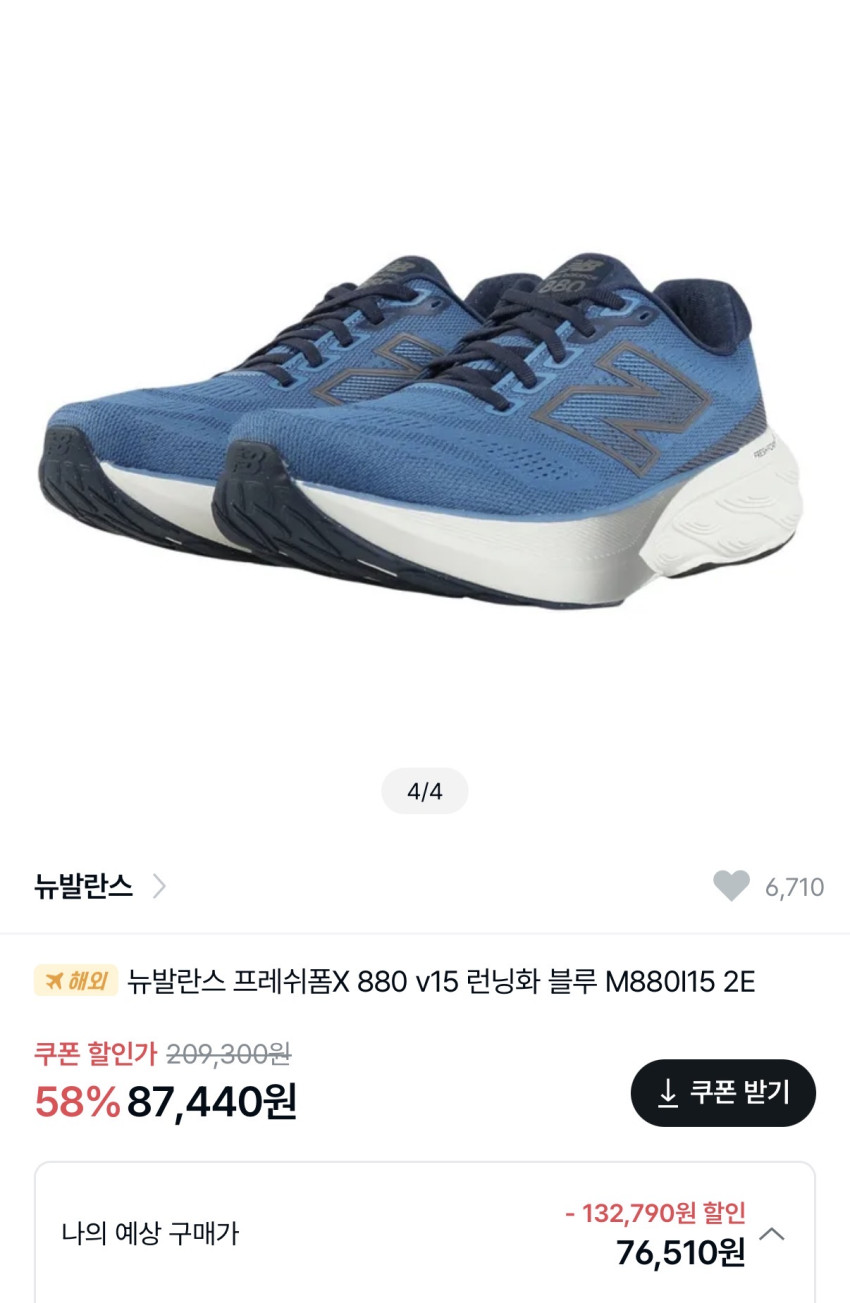The image size is (850, 1303).
Task: Collapse the 나의 예상 구매가 section
Action: [772, 1233]
